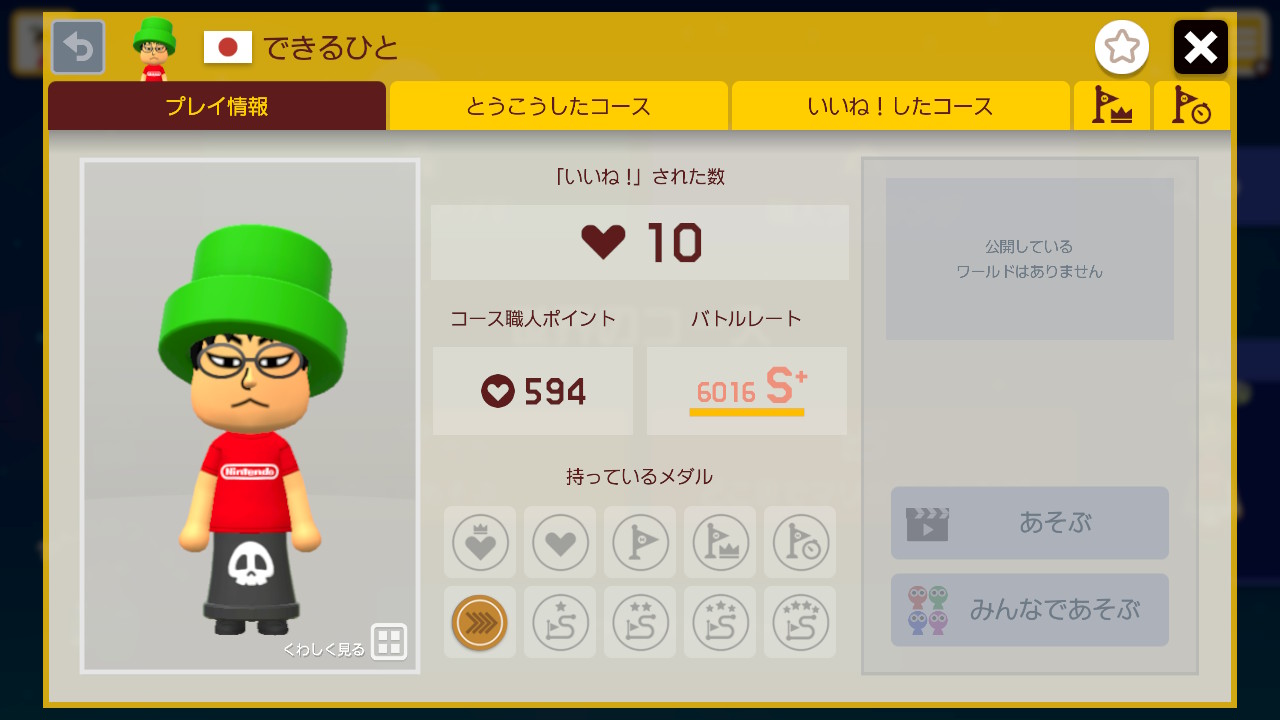Image resolution: width=1280 pixels, height=720 pixels.
Task: Go back with the return arrow
Action: tap(78, 47)
